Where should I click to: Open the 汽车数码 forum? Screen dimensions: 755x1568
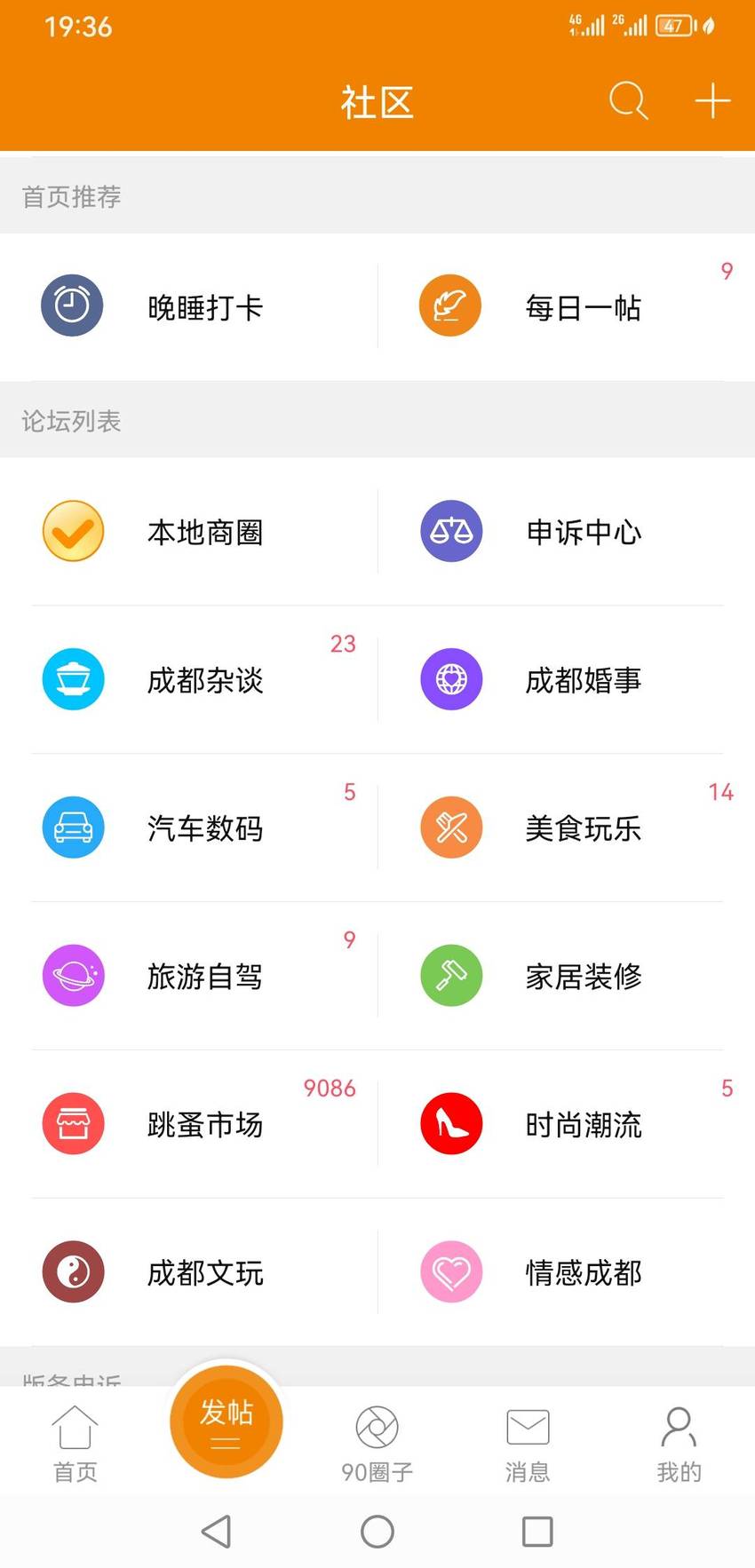click(188, 828)
